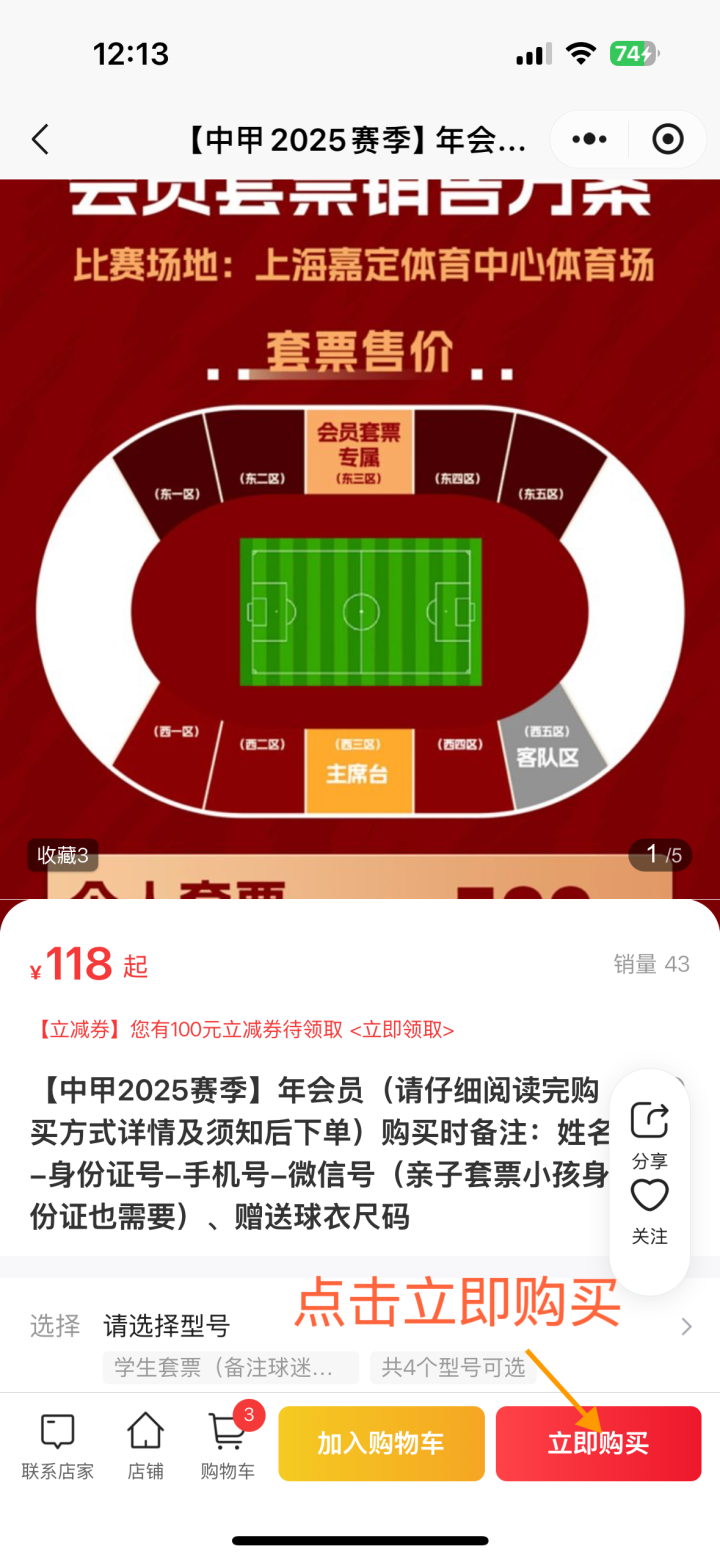Close the mini program via the circle icon
Viewport: 720px width, 1560px height.
pyautogui.click(x=667, y=139)
